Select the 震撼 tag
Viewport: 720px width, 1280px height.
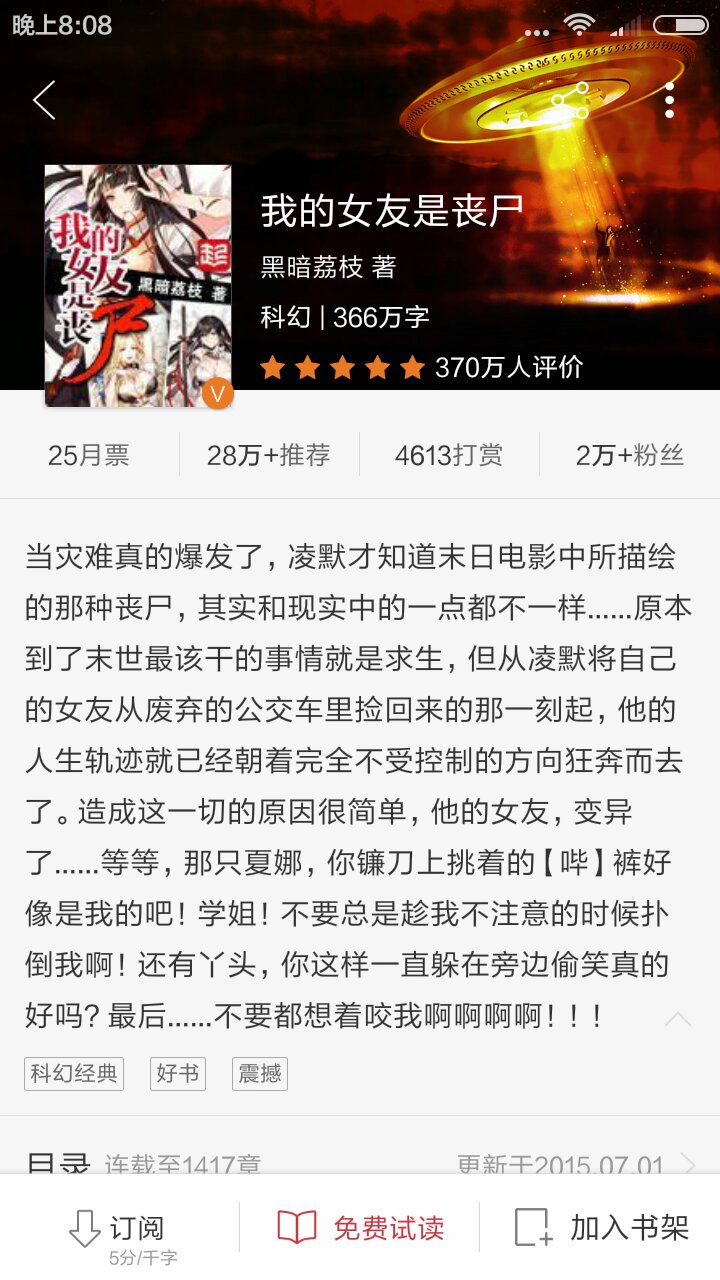(260, 1074)
